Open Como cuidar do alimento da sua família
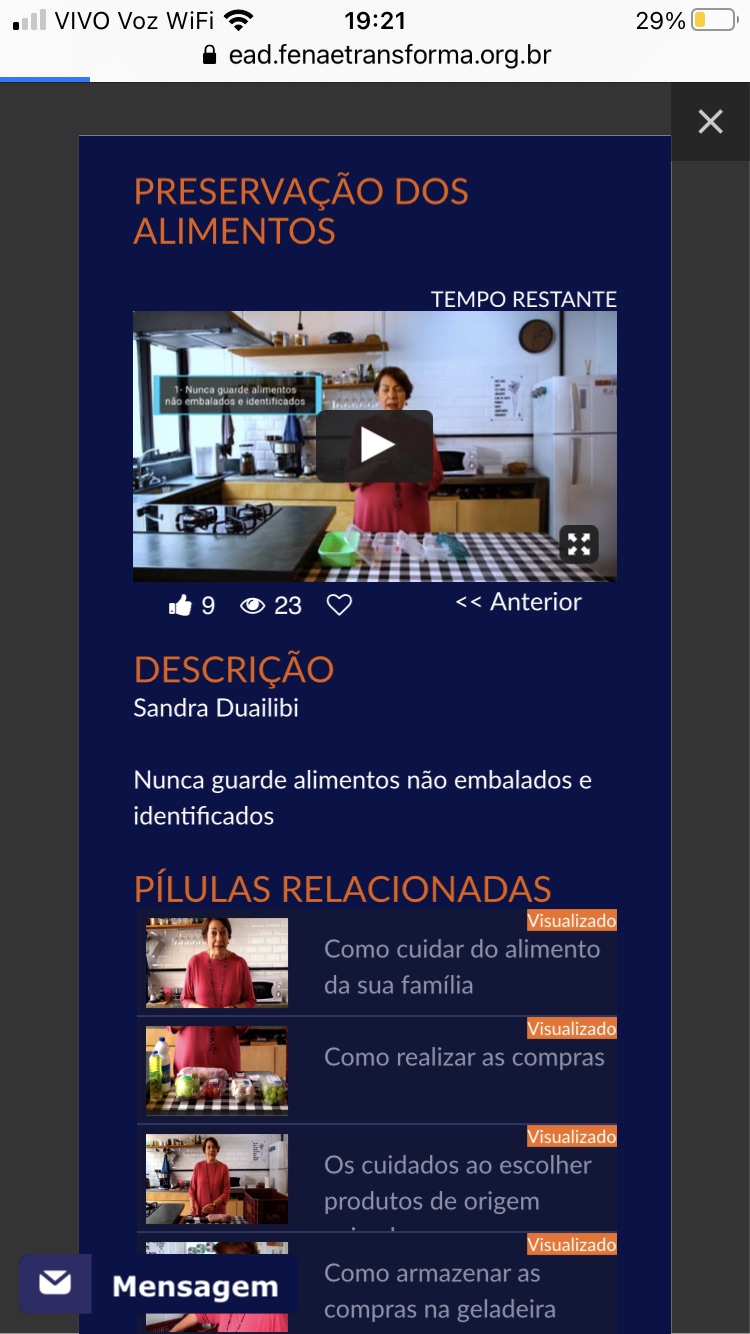 coord(377,963)
